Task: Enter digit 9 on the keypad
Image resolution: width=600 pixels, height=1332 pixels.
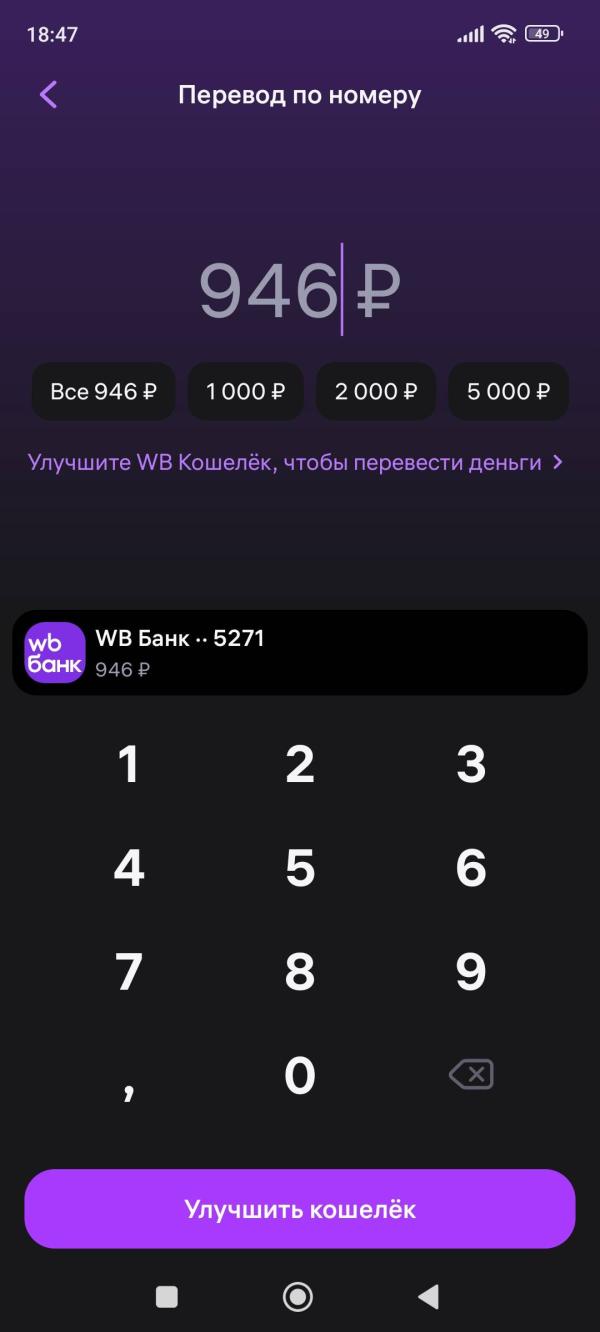Action: coord(471,972)
